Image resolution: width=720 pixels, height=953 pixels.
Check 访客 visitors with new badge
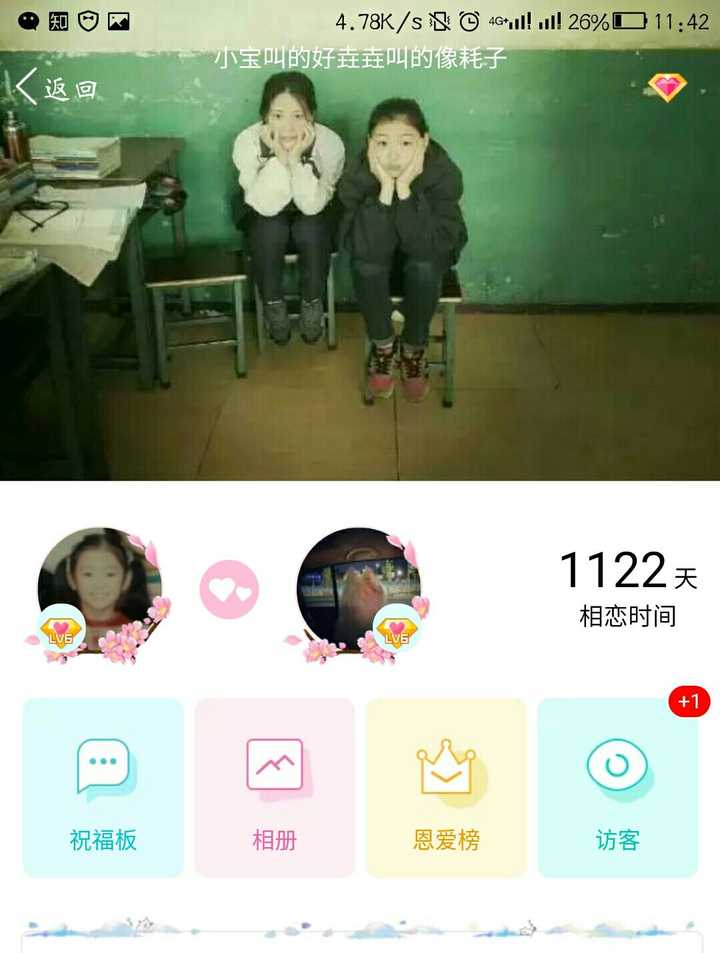coord(617,787)
